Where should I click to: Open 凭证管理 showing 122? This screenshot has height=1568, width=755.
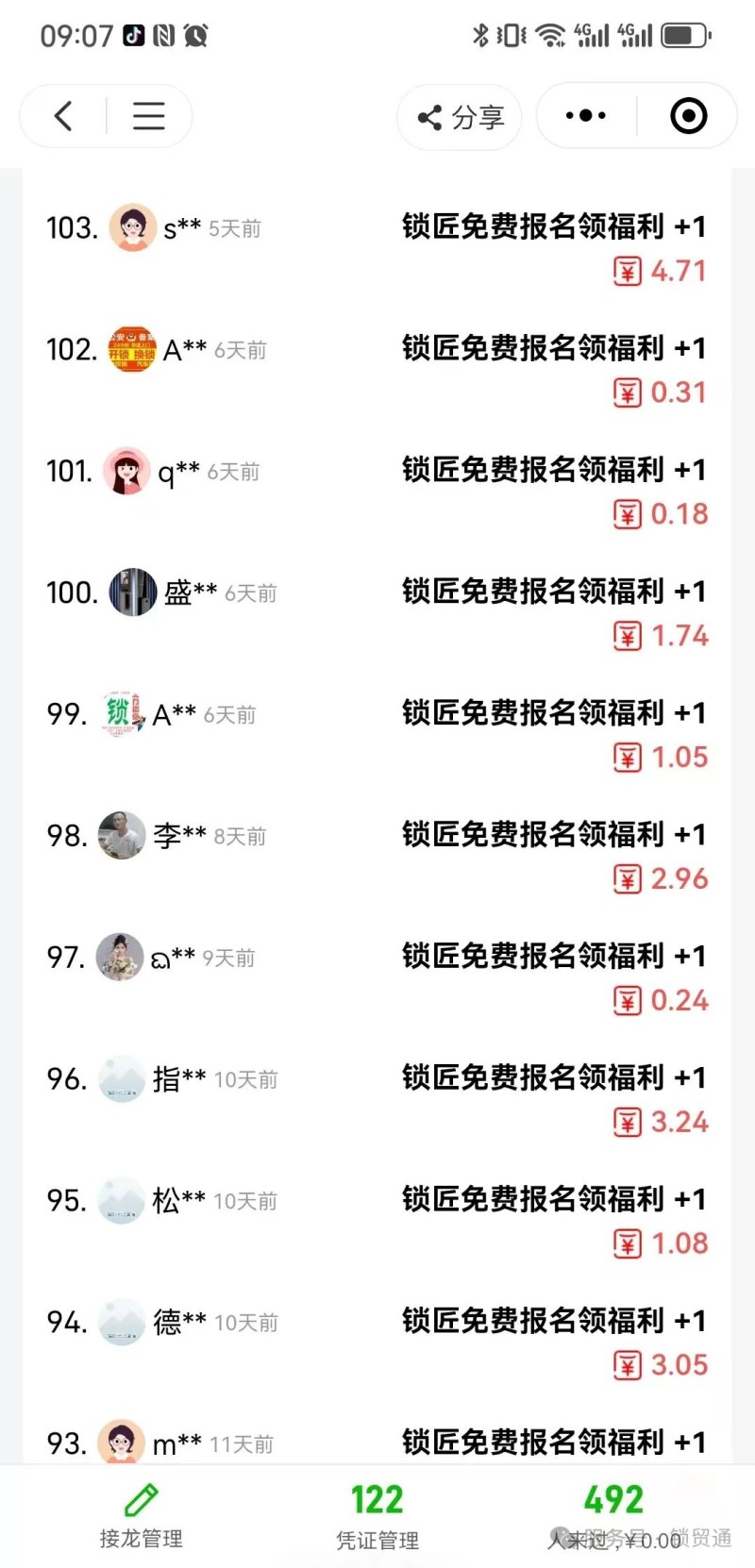point(377,1517)
